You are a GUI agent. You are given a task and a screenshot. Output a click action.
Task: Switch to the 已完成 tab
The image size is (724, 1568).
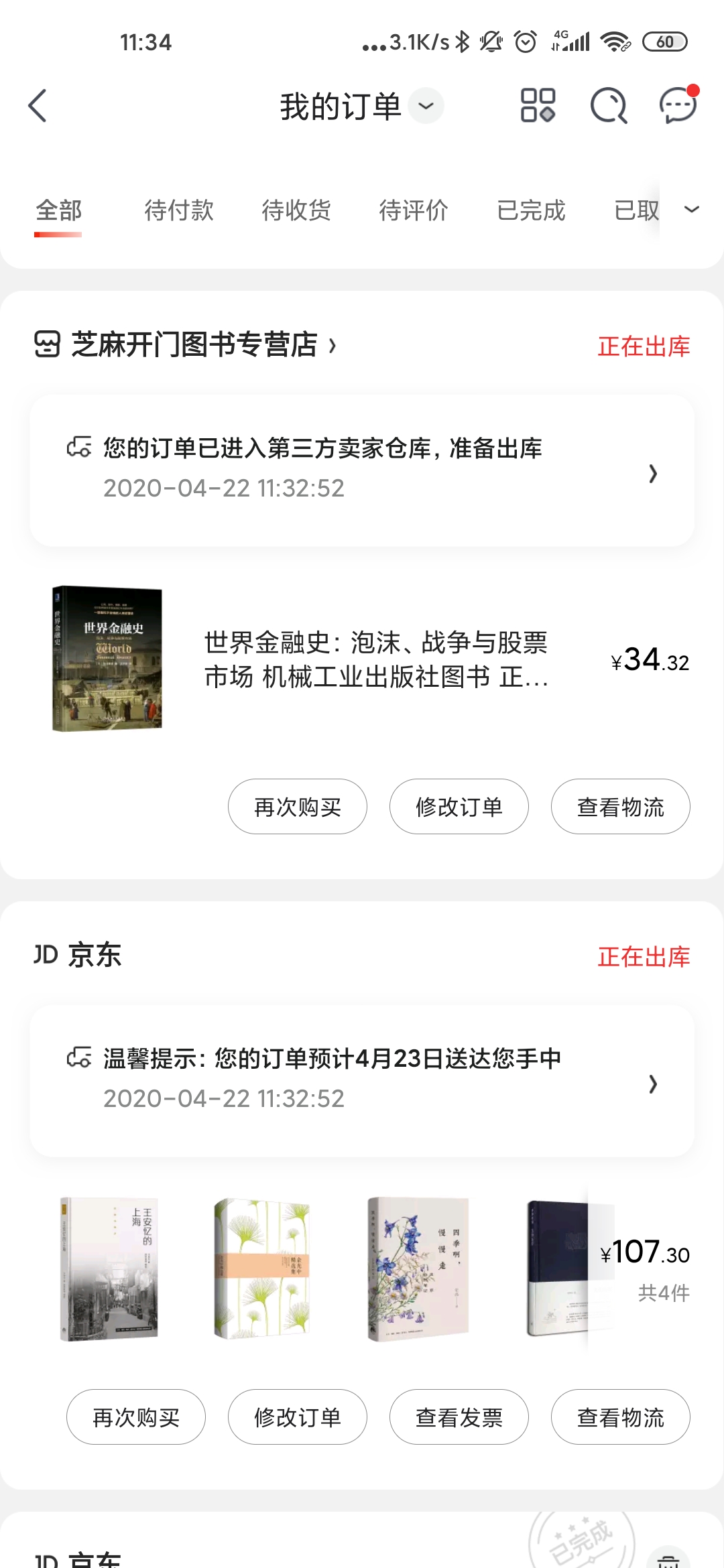[x=531, y=210]
